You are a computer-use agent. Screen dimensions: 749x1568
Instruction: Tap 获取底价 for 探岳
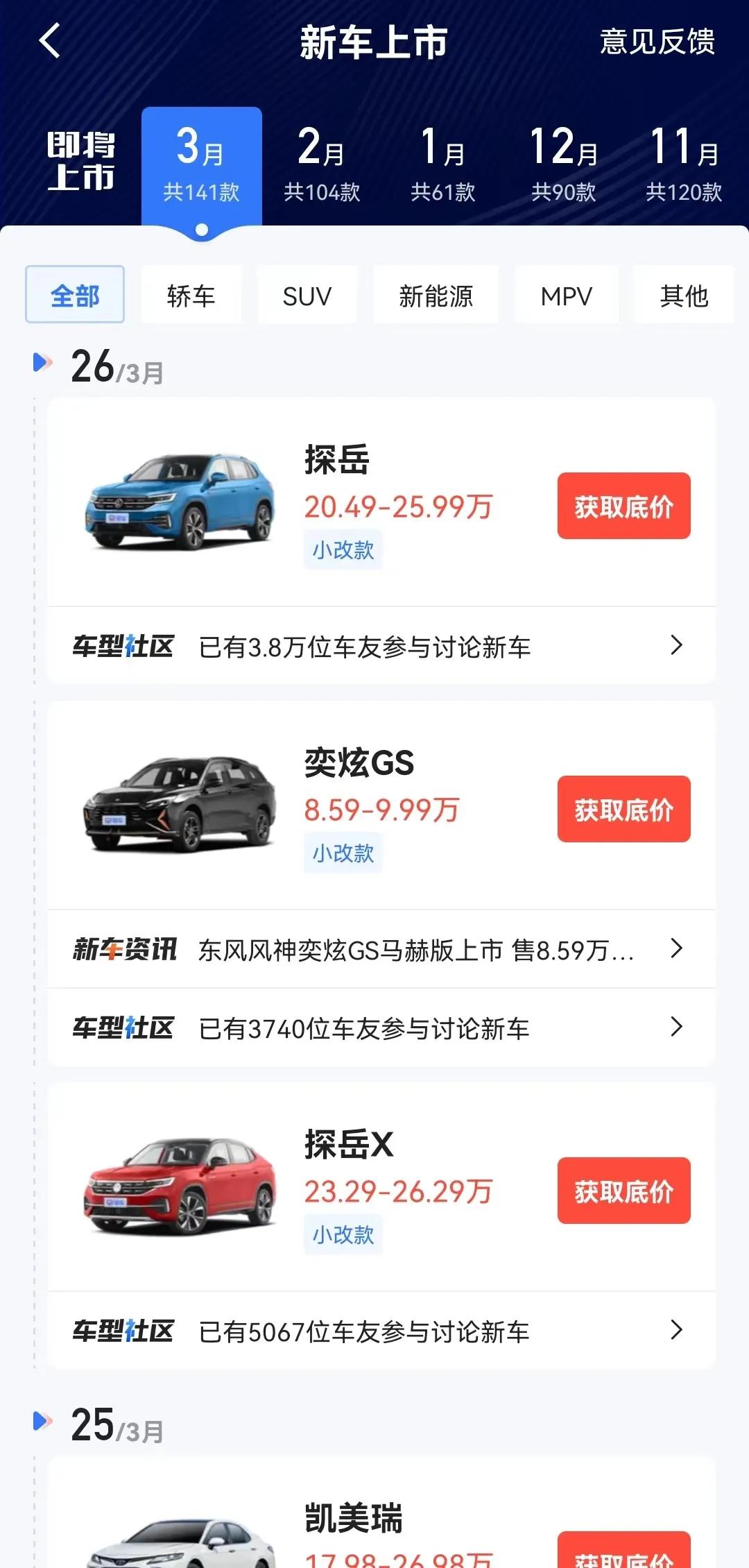point(623,505)
